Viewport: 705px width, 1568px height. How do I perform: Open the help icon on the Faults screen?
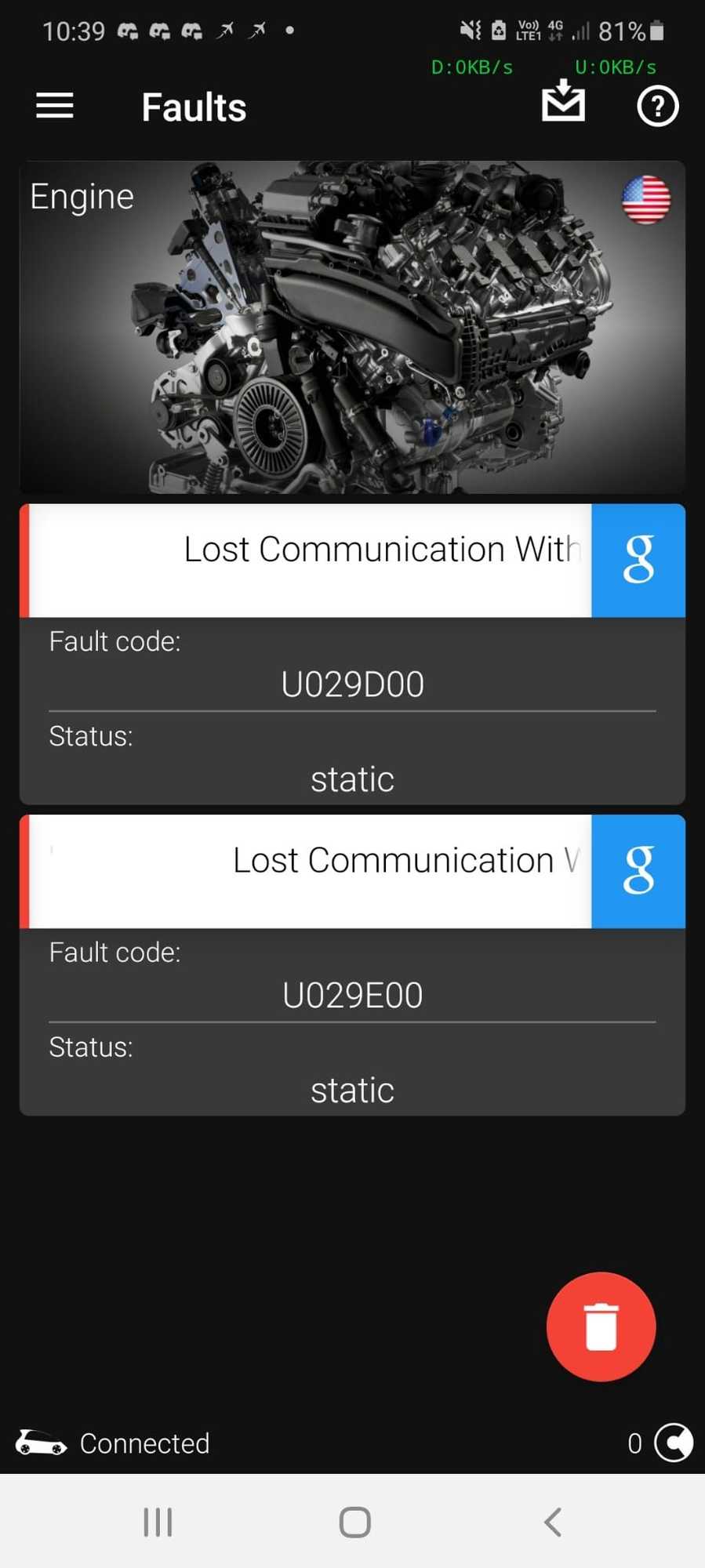tap(657, 106)
